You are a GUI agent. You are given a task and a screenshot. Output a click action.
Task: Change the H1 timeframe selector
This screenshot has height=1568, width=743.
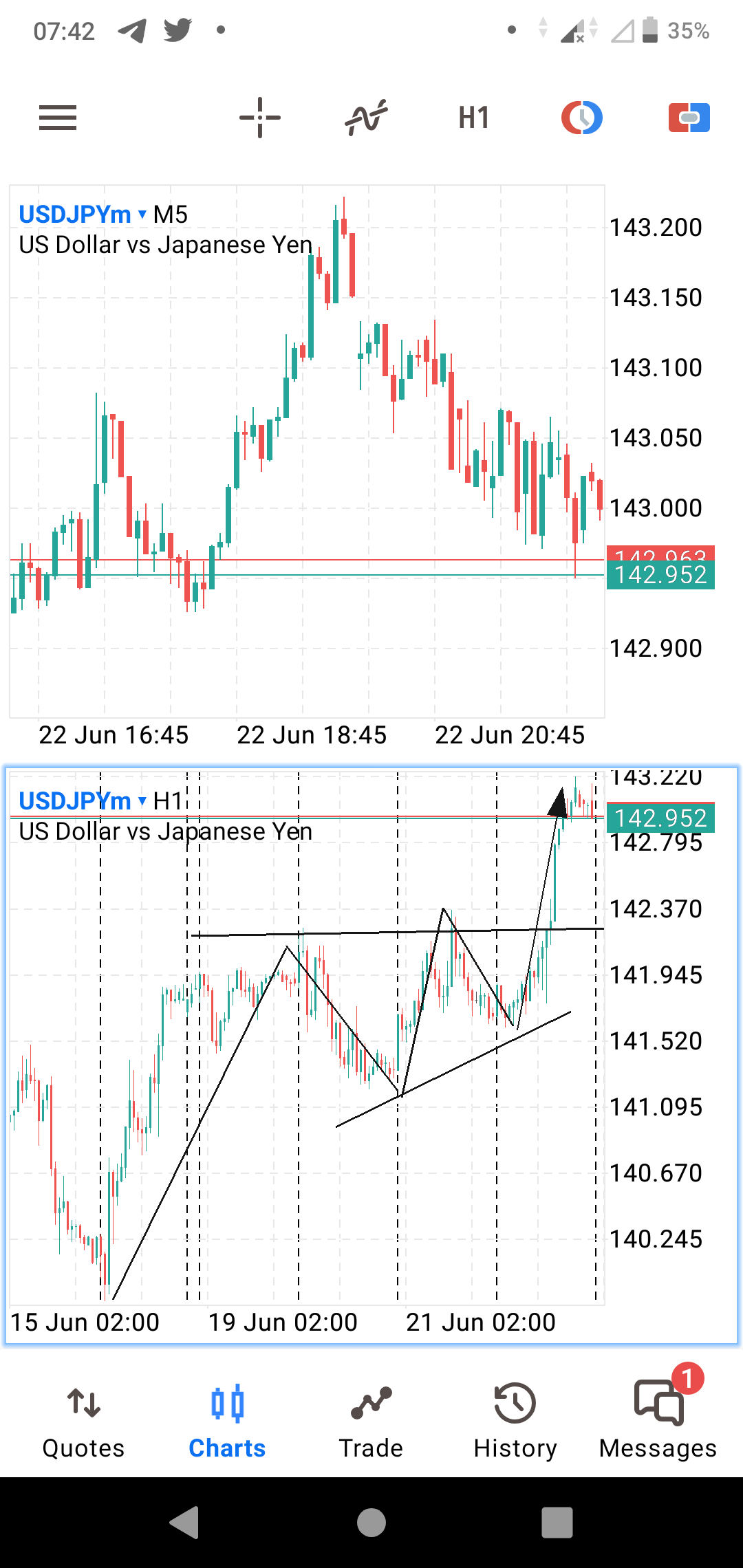click(x=474, y=118)
